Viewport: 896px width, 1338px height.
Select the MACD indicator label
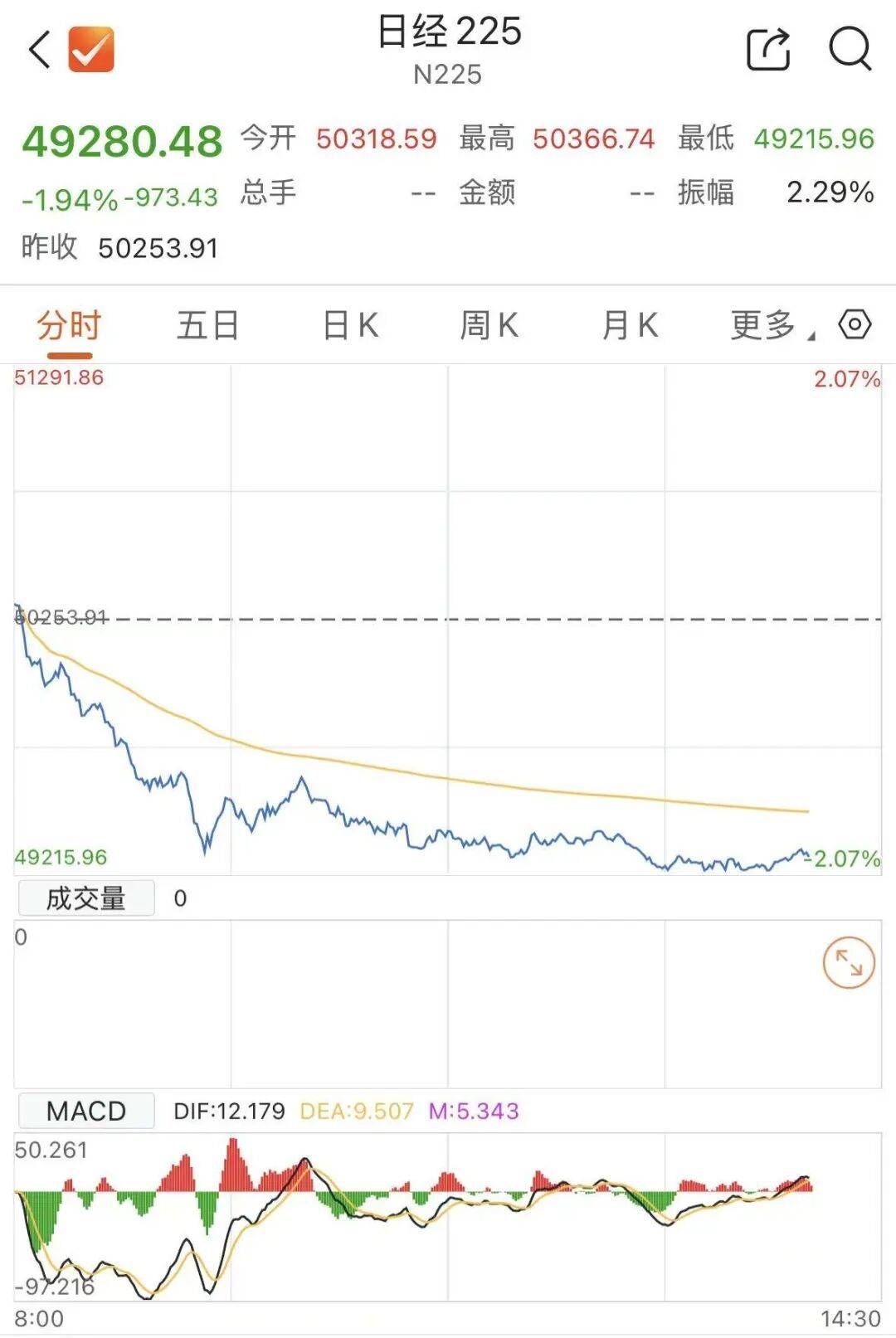coord(86,1109)
